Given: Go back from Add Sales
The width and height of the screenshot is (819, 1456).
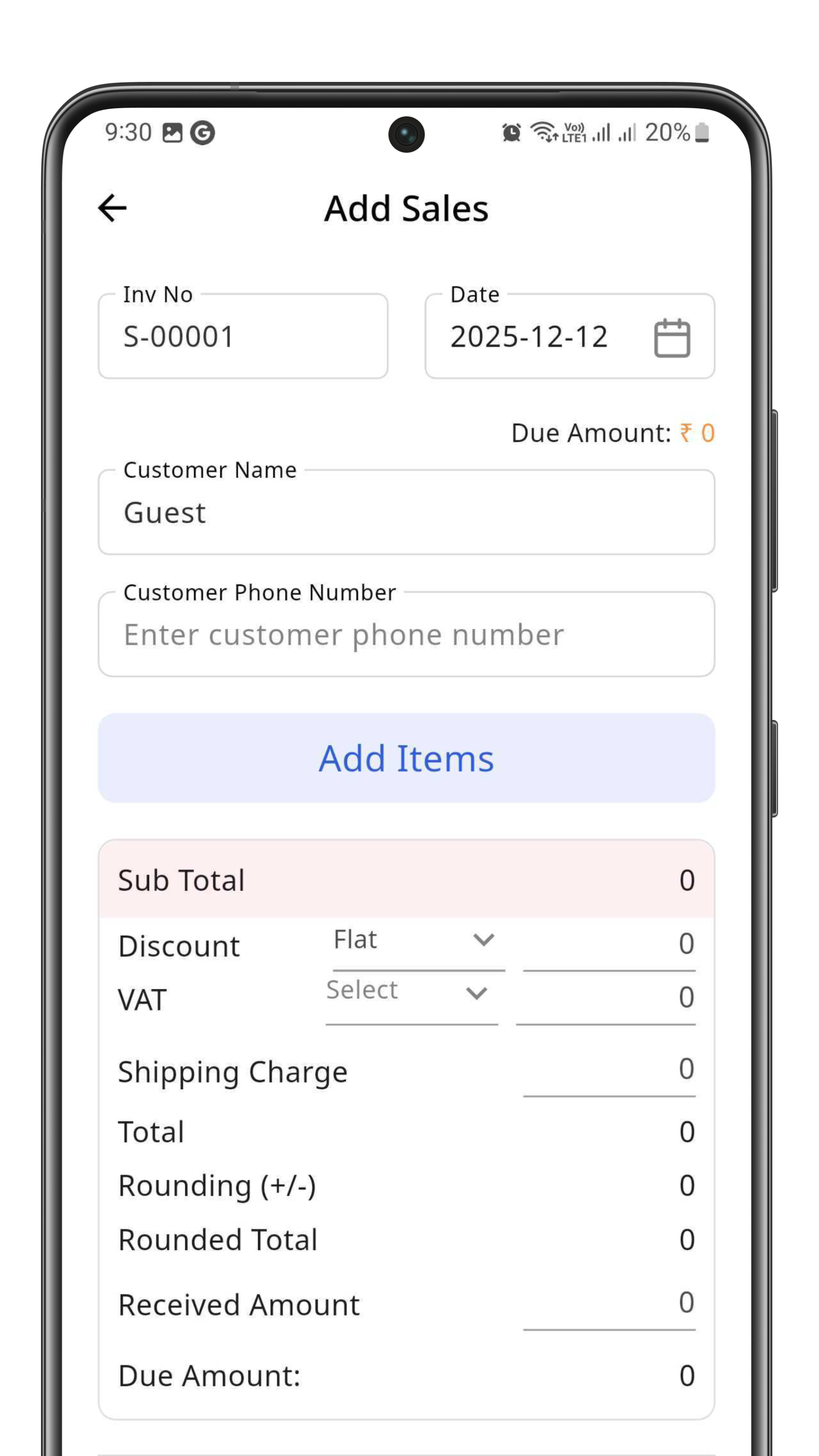Looking at the screenshot, I should tap(112, 209).
